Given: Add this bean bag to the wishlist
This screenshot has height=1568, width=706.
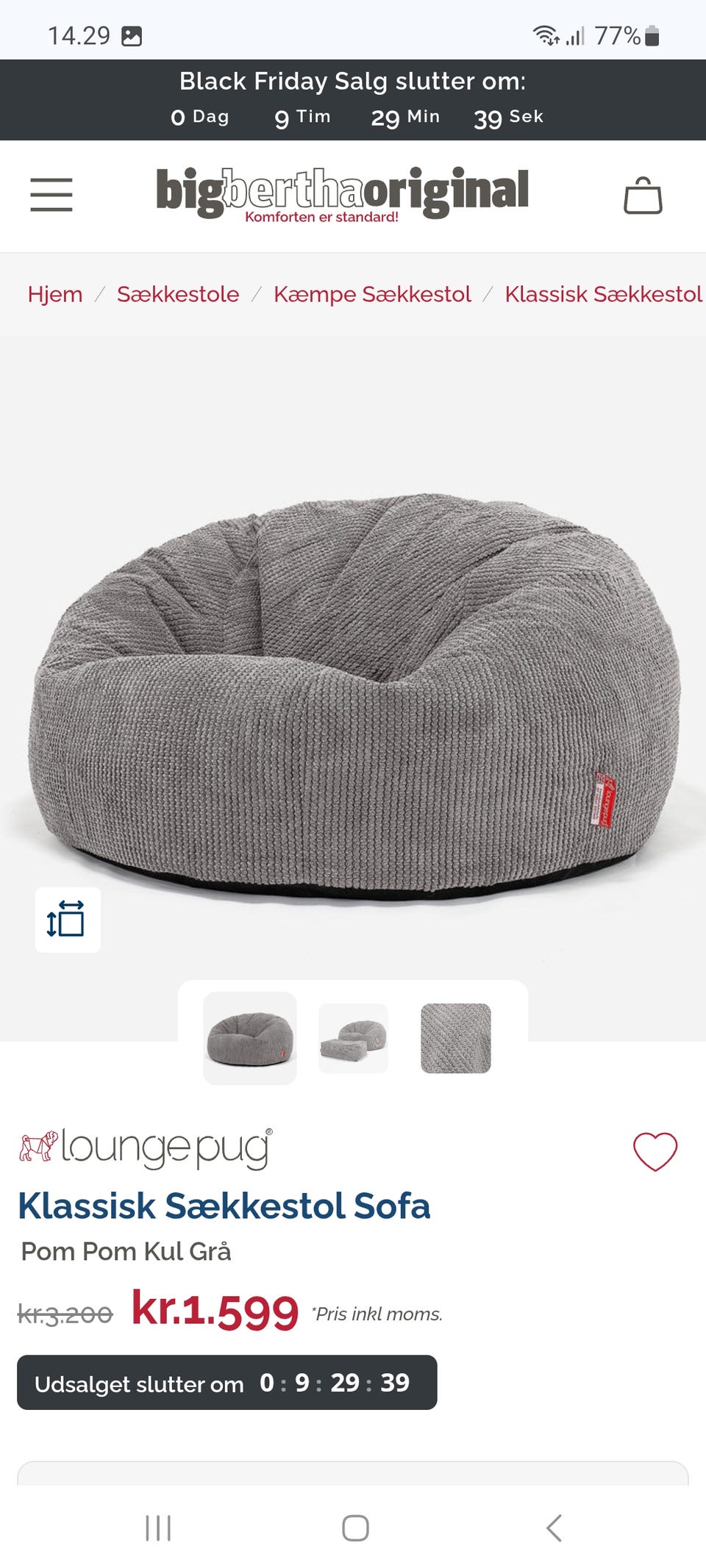Looking at the screenshot, I should (x=655, y=1151).
